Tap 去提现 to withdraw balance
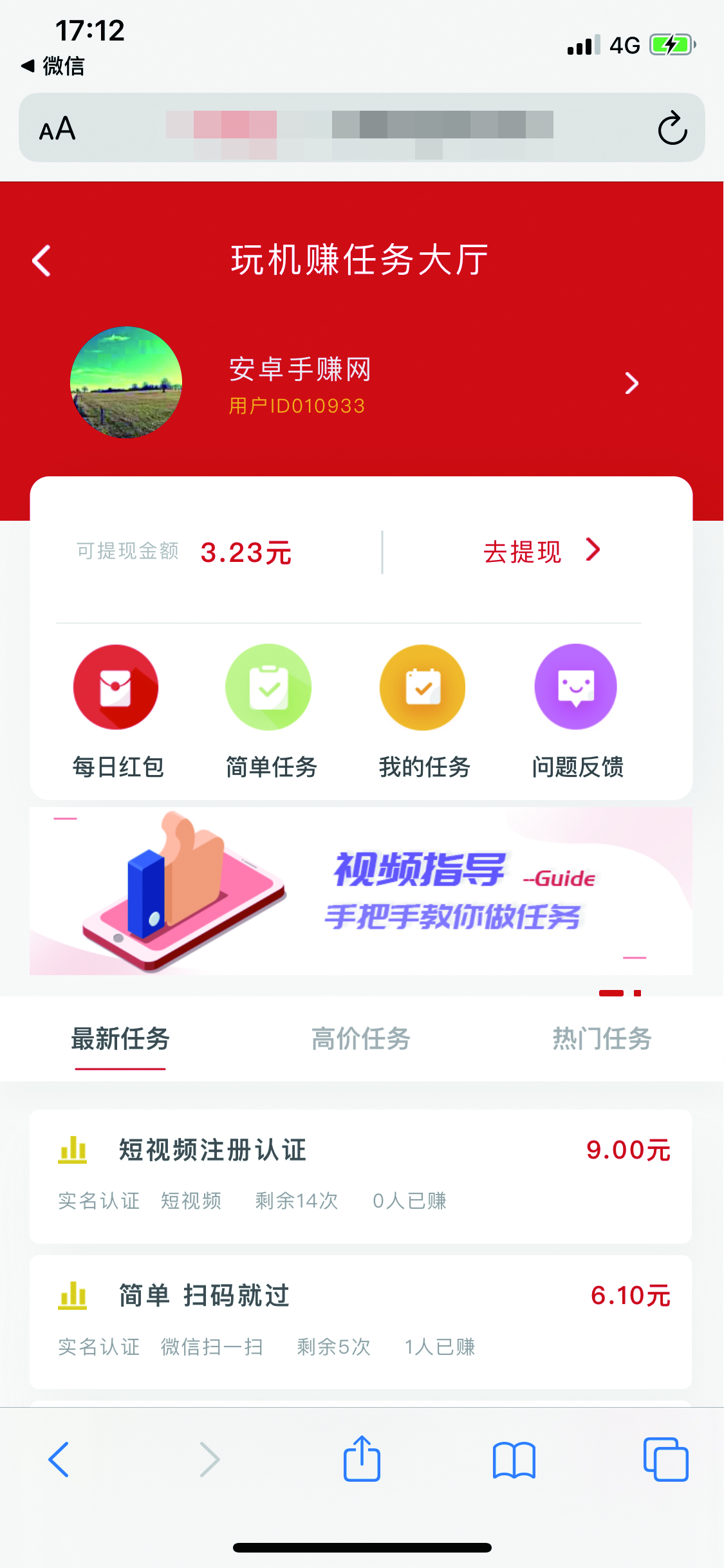This screenshot has height=1568, width=724. pyautogui.click(x=541, y=551)
